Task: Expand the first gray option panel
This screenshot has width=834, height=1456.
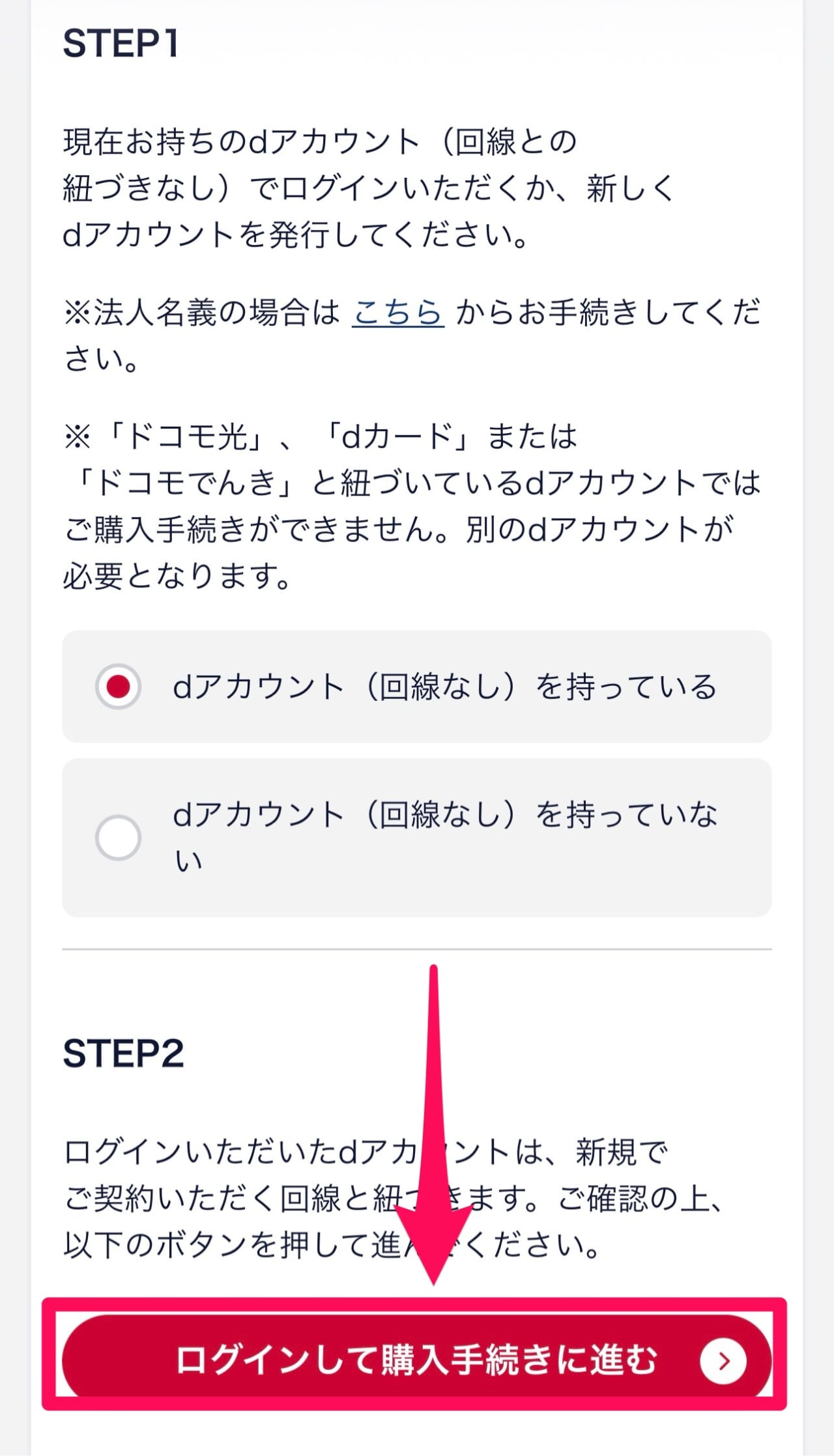Action: tap(417, 688)
